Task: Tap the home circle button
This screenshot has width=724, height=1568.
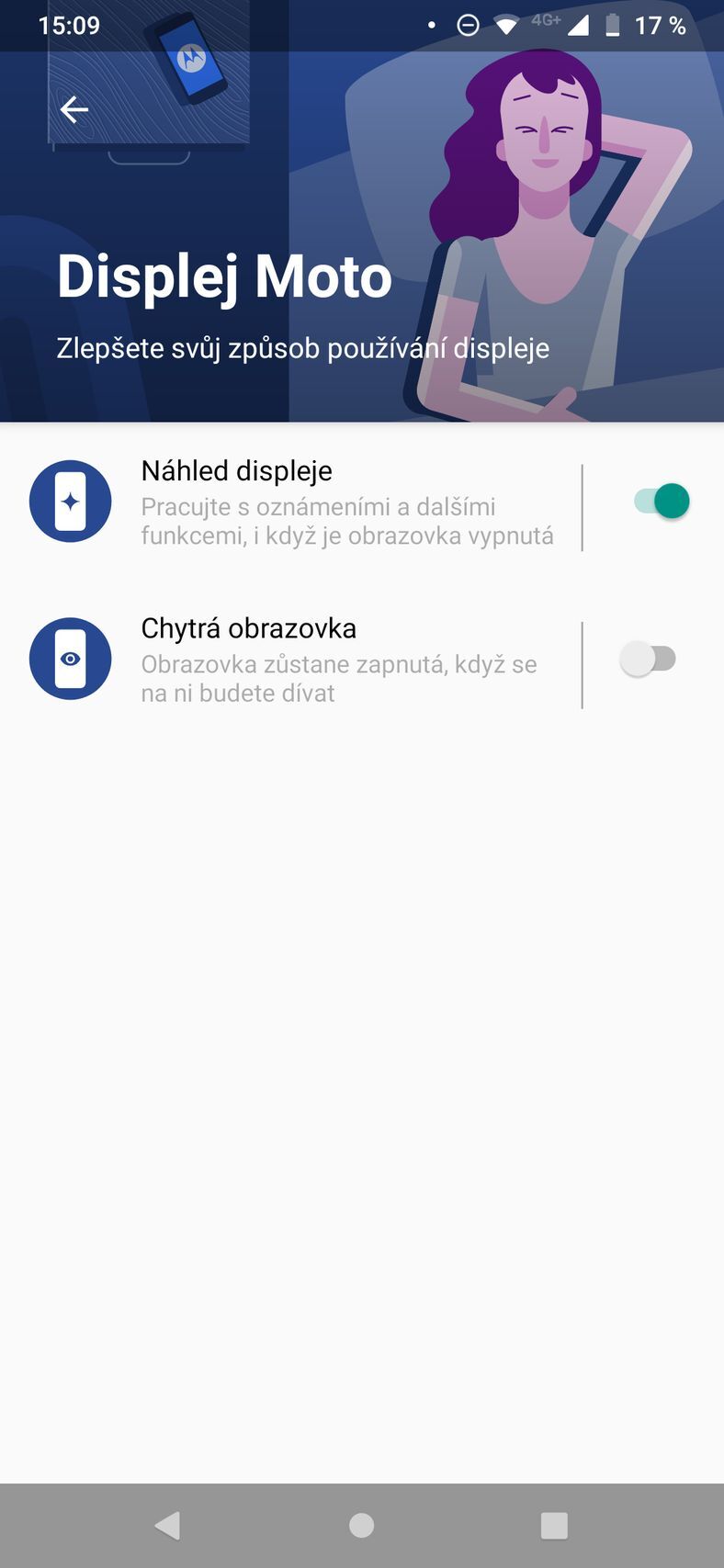Action: pyautogui.click(x=361, y=1525)
